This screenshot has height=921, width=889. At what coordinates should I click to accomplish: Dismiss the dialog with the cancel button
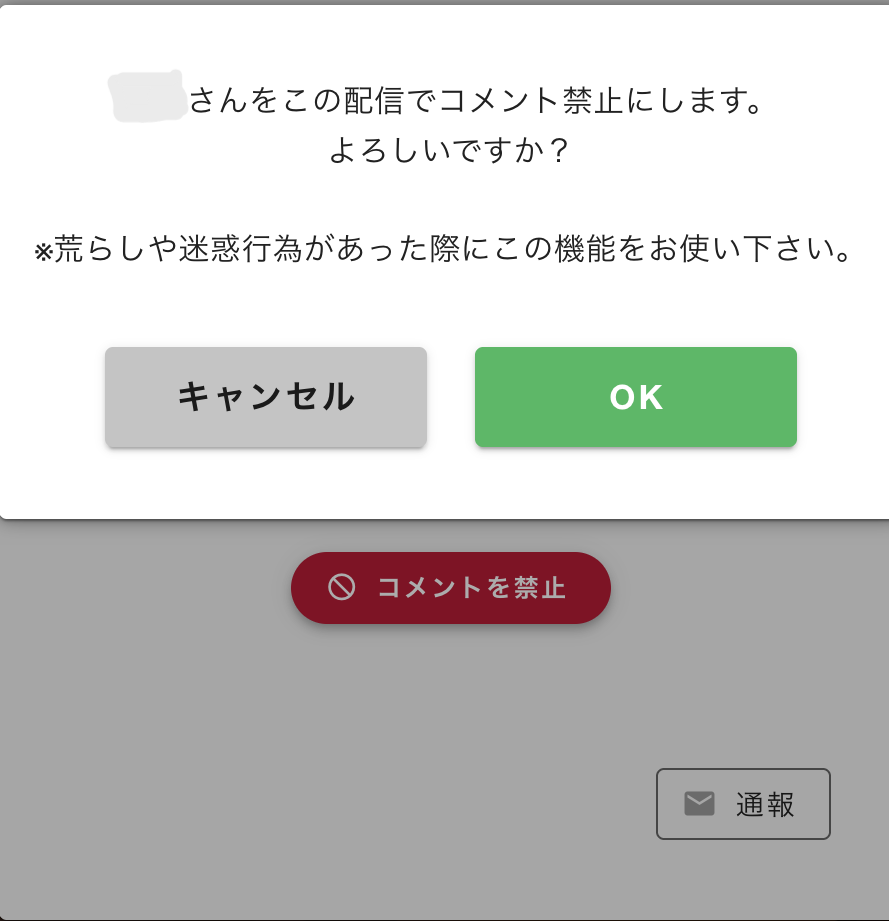click(265, 397)
